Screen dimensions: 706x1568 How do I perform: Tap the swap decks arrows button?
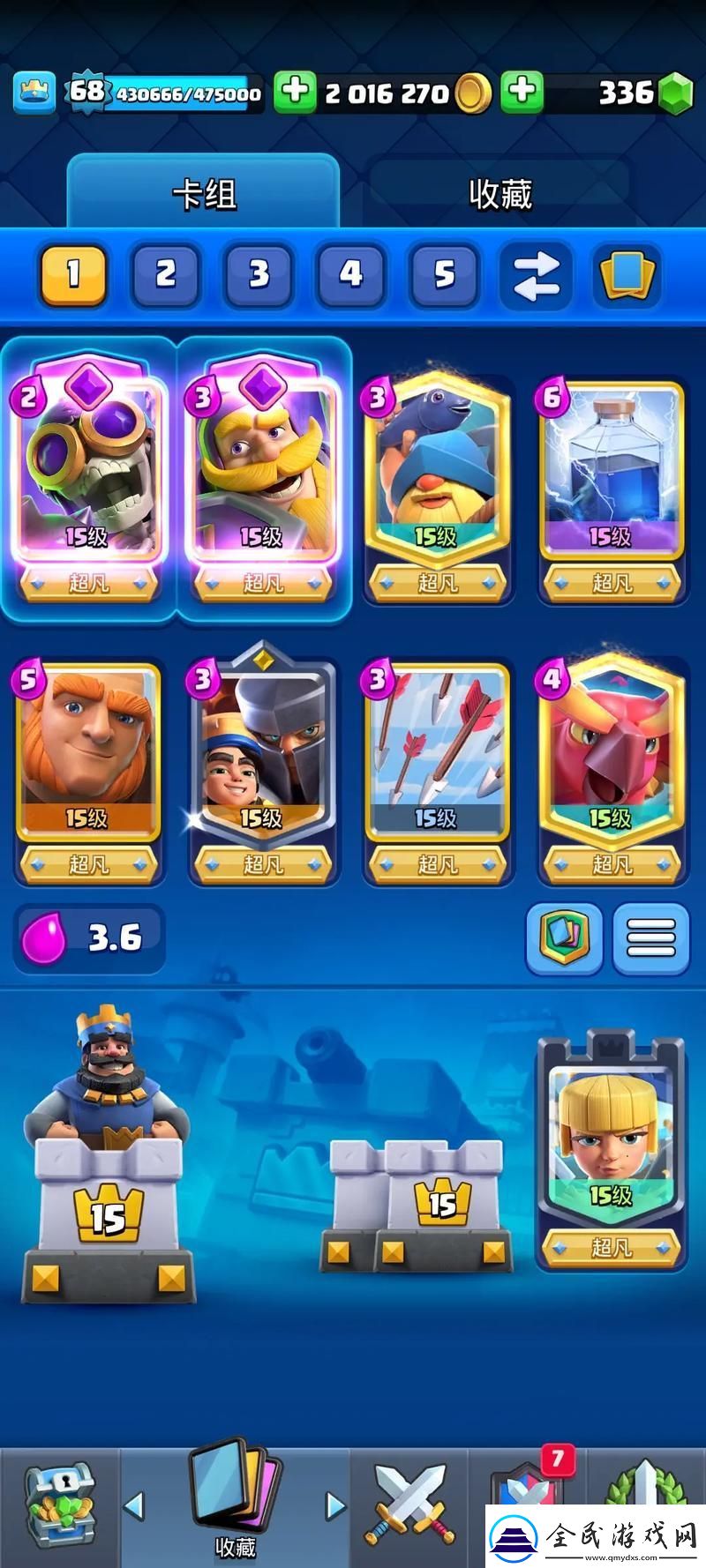tap(537, 275)
